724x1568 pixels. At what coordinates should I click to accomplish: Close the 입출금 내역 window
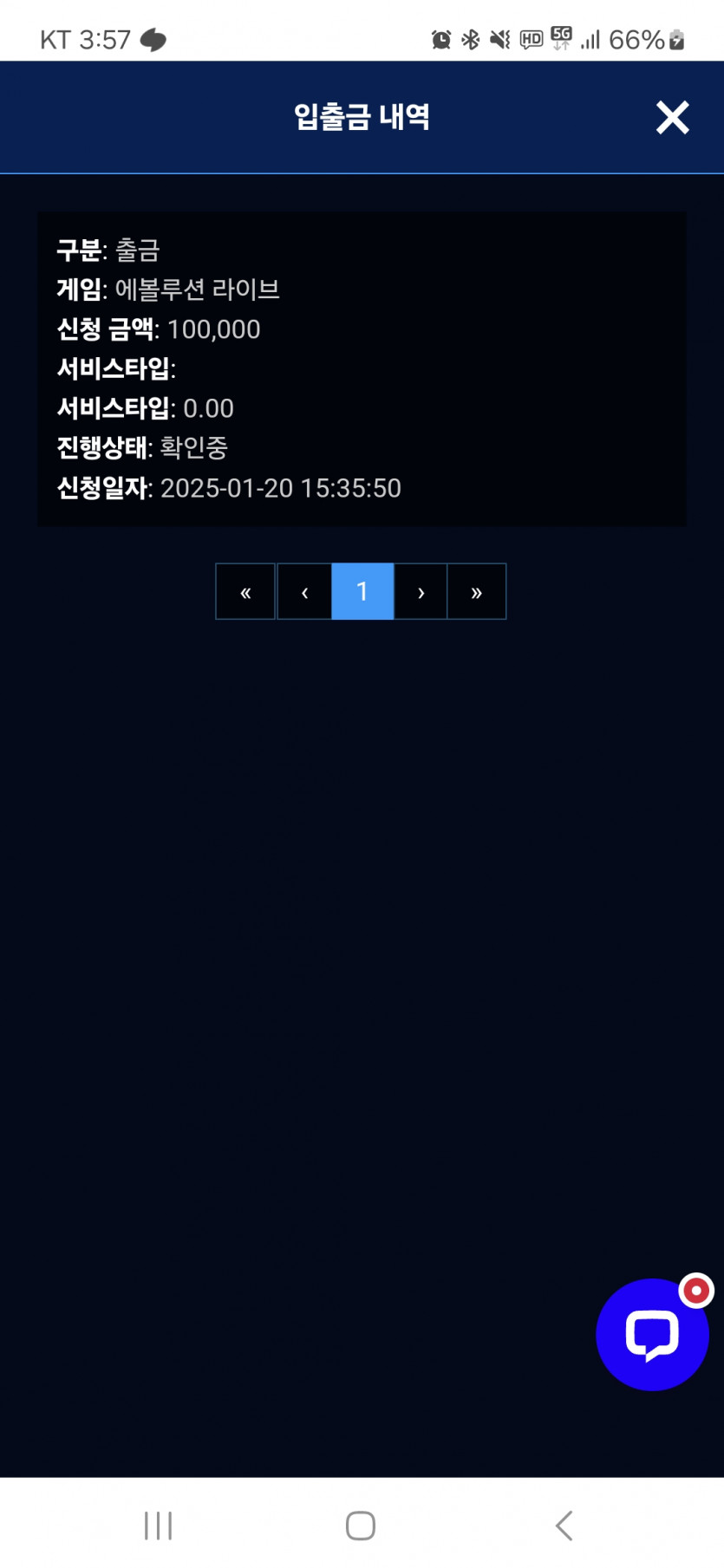[x=672, y=117]
